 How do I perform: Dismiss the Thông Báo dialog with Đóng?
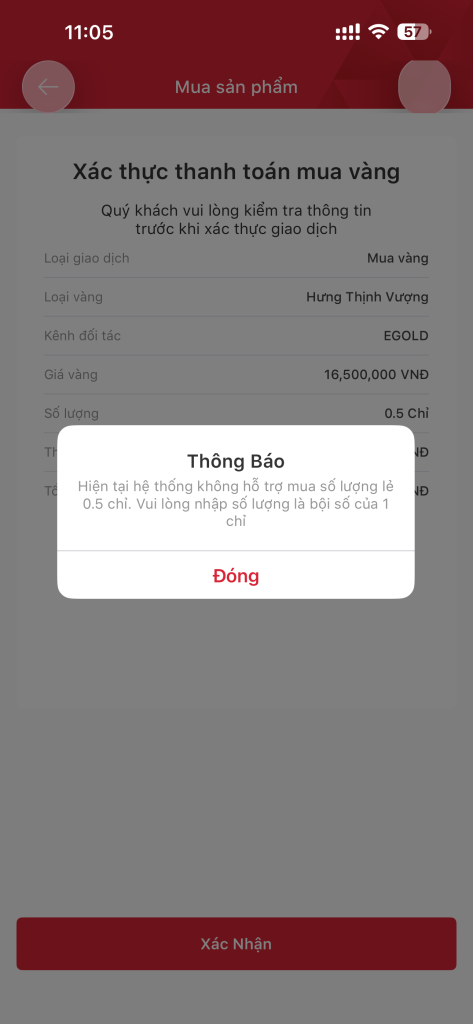236,575
